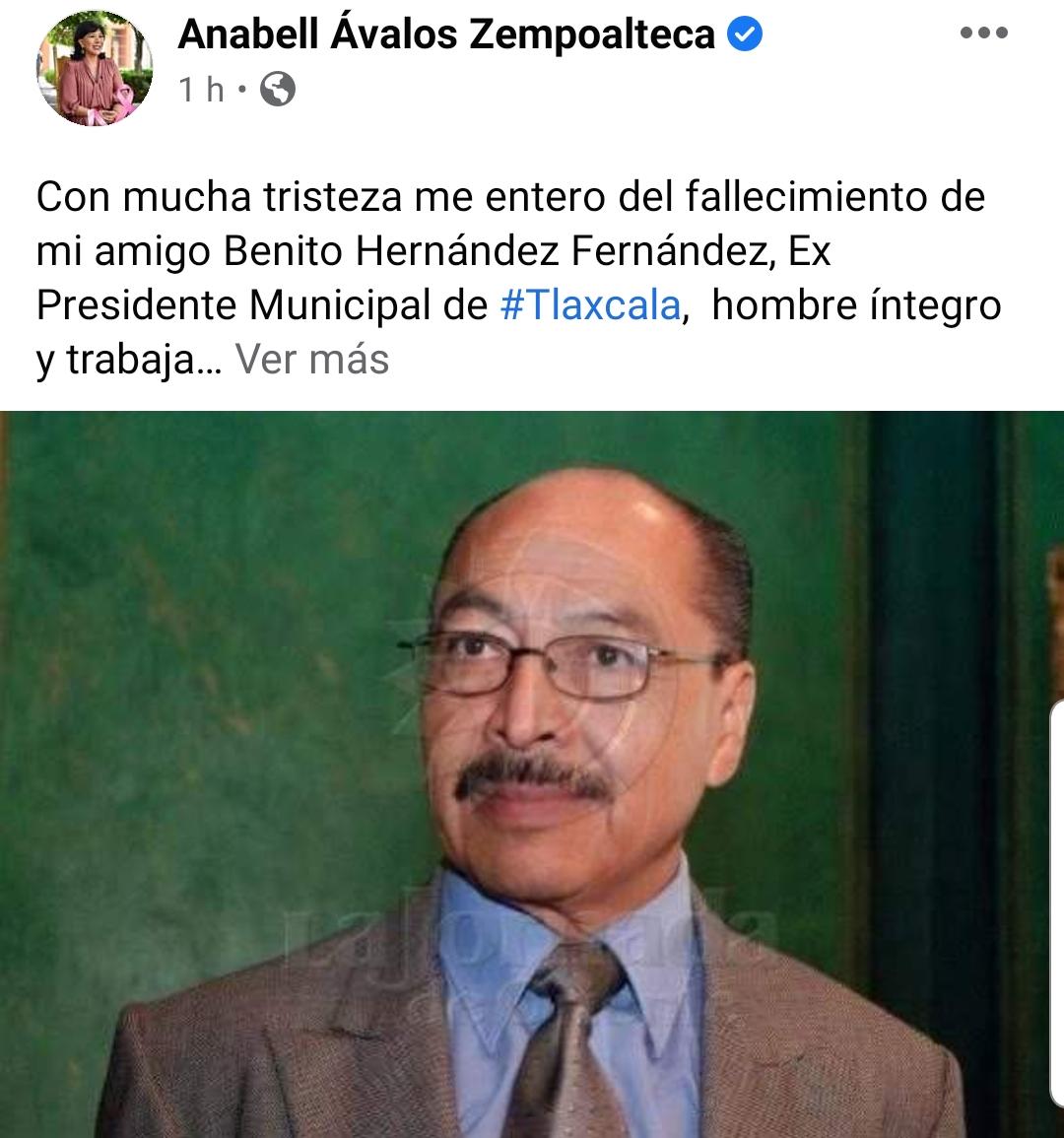Open the #Tlaxcala hashtag

point(590,306)
